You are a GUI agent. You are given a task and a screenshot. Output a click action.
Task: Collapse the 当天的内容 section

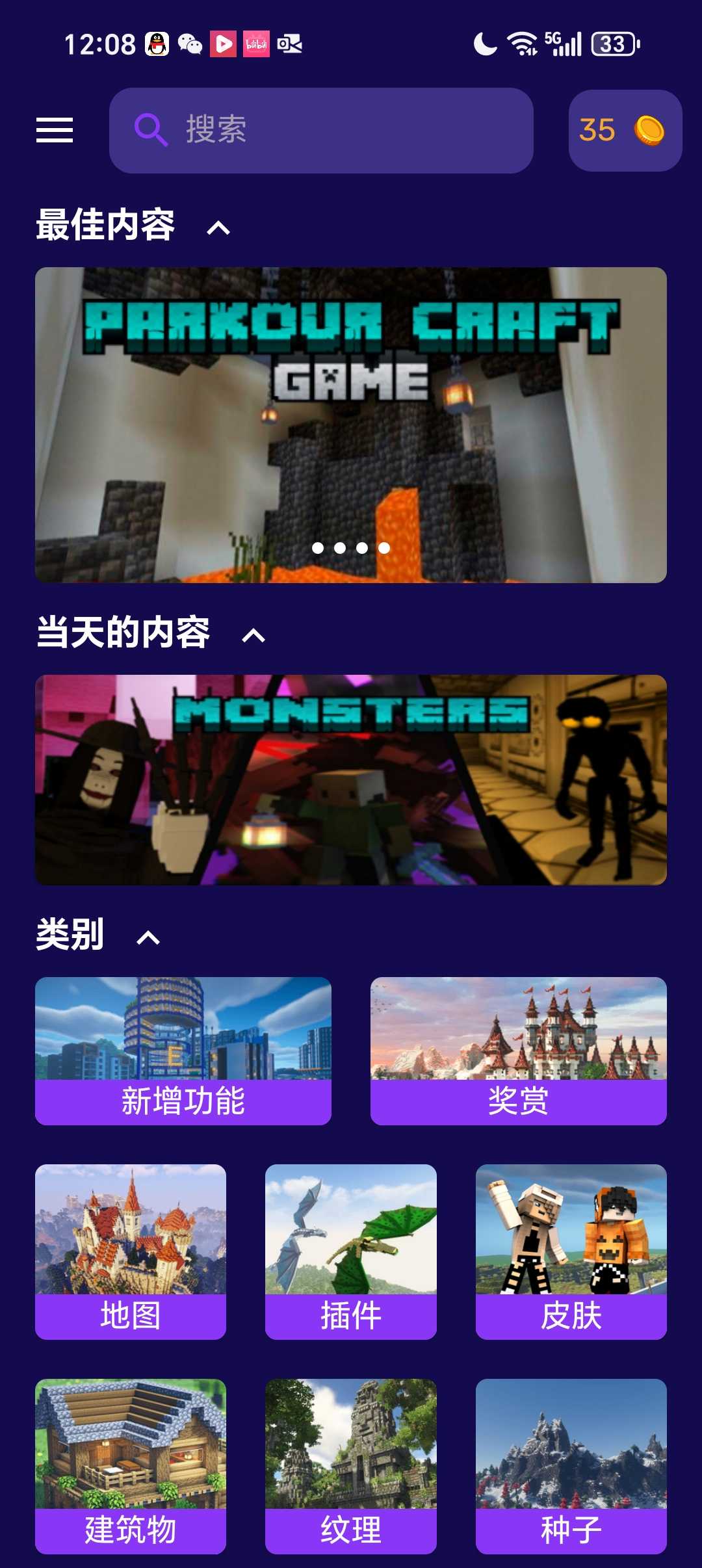point(253,635)
